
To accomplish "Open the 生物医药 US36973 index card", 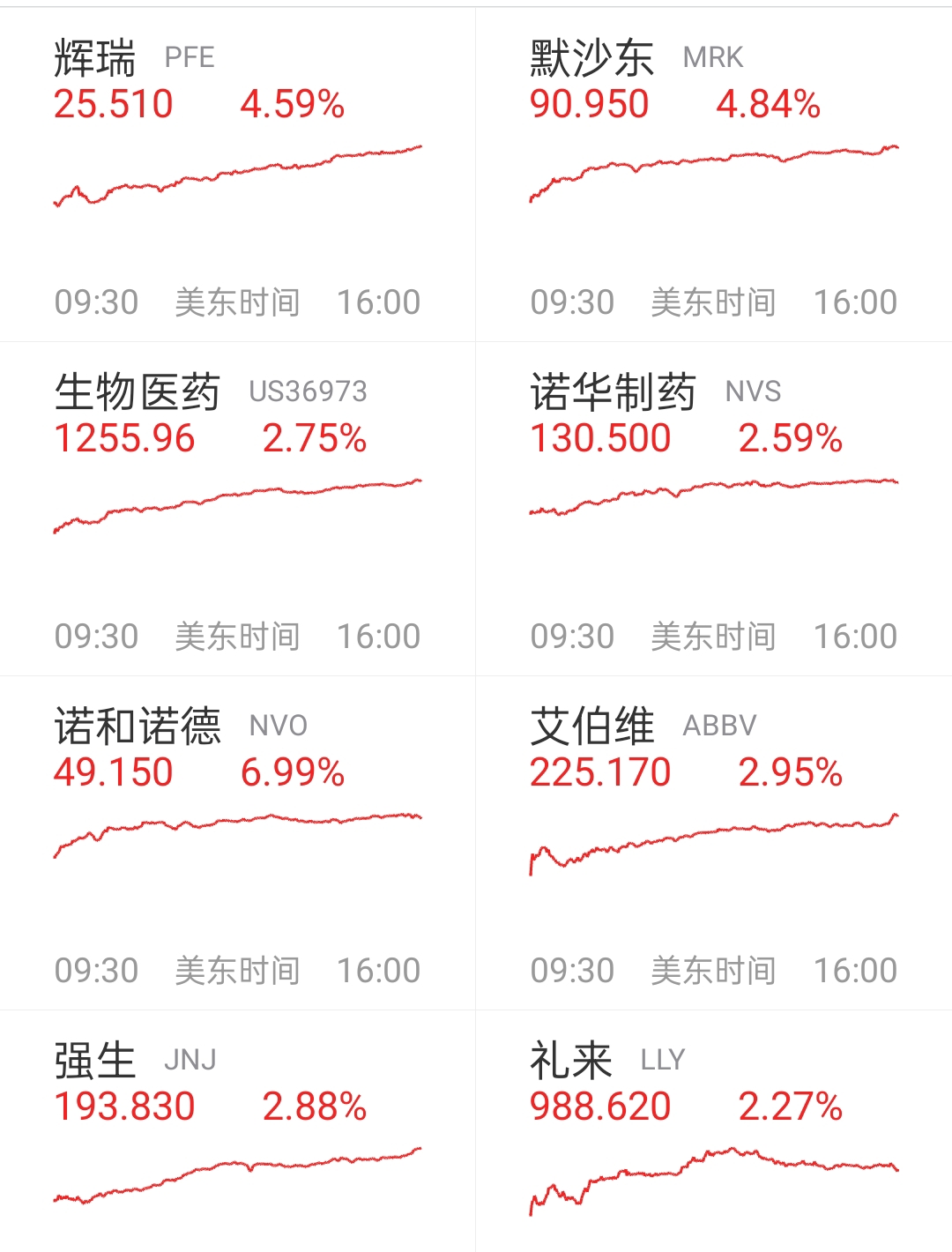I will click(237, 510).
